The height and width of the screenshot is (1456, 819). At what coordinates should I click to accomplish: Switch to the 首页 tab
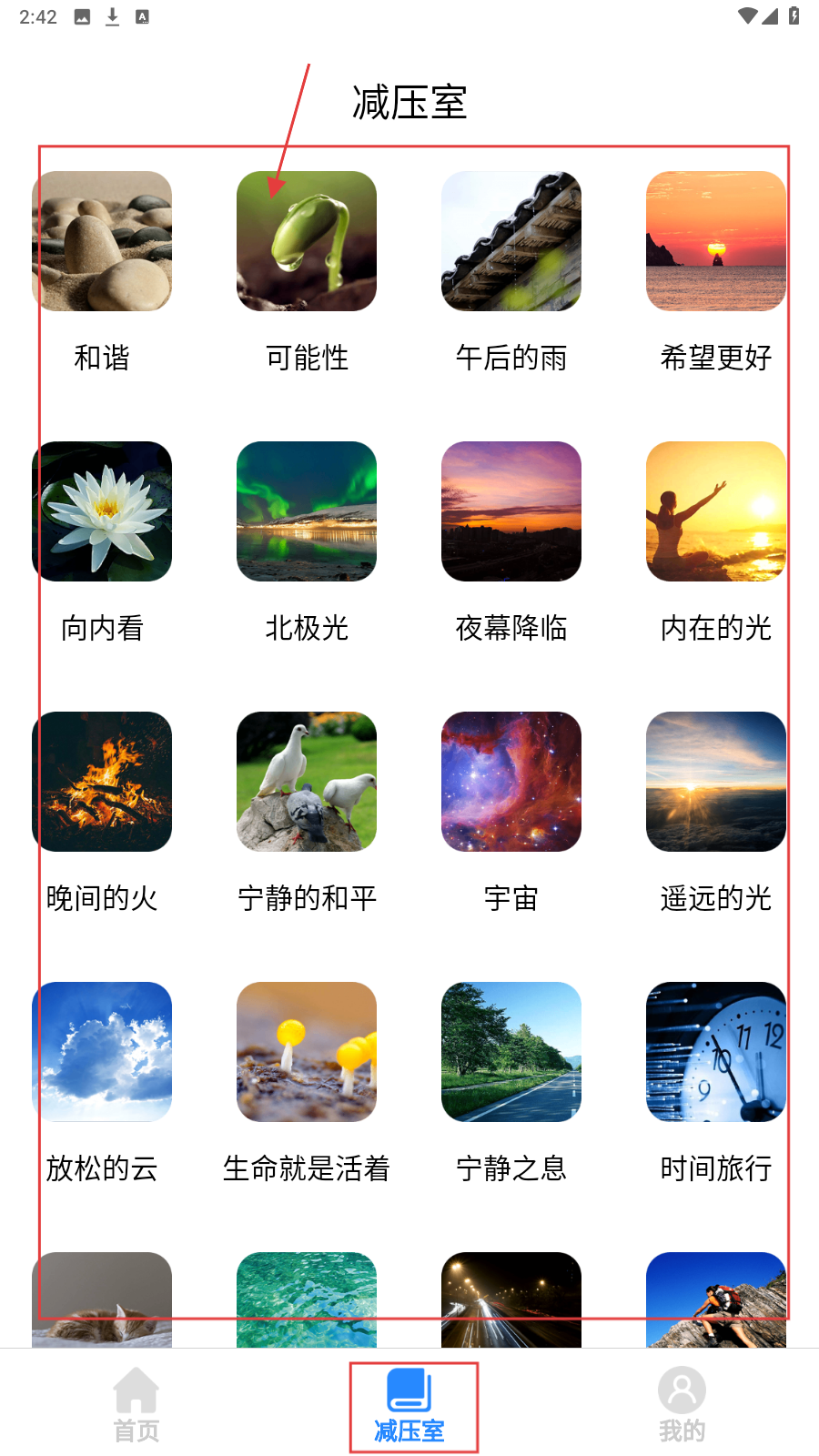tap(136, 1405)
